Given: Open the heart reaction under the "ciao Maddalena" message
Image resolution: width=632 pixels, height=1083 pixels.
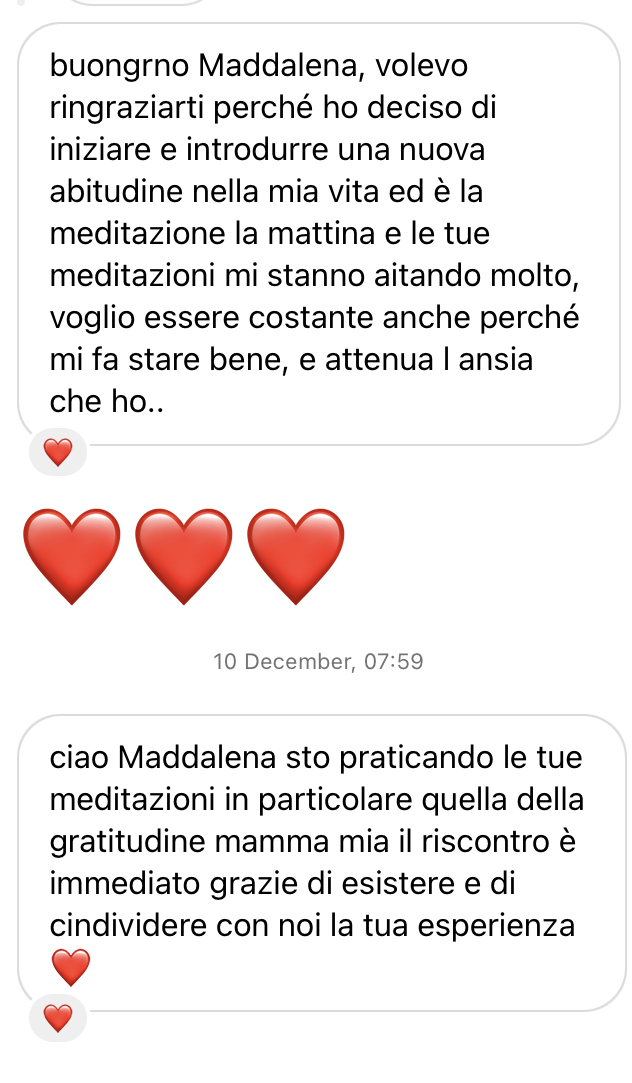Looking at the screenshot, I should [x=58, y=1018].
